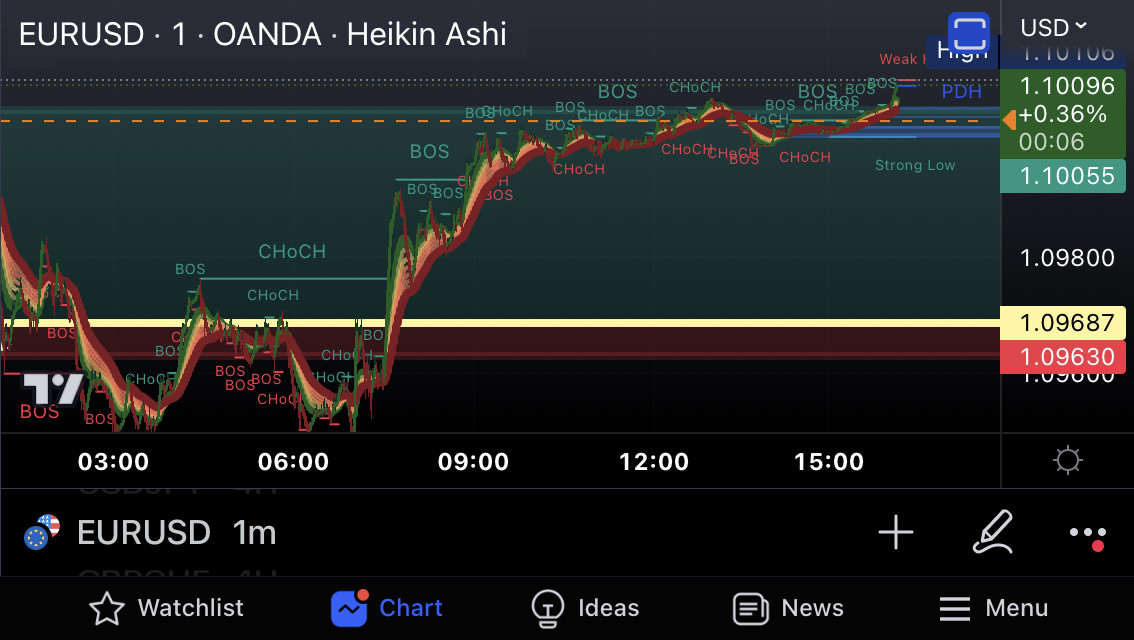
Task: Select the Chart tab
Action: pyautogui.click(x=388, y=608)
